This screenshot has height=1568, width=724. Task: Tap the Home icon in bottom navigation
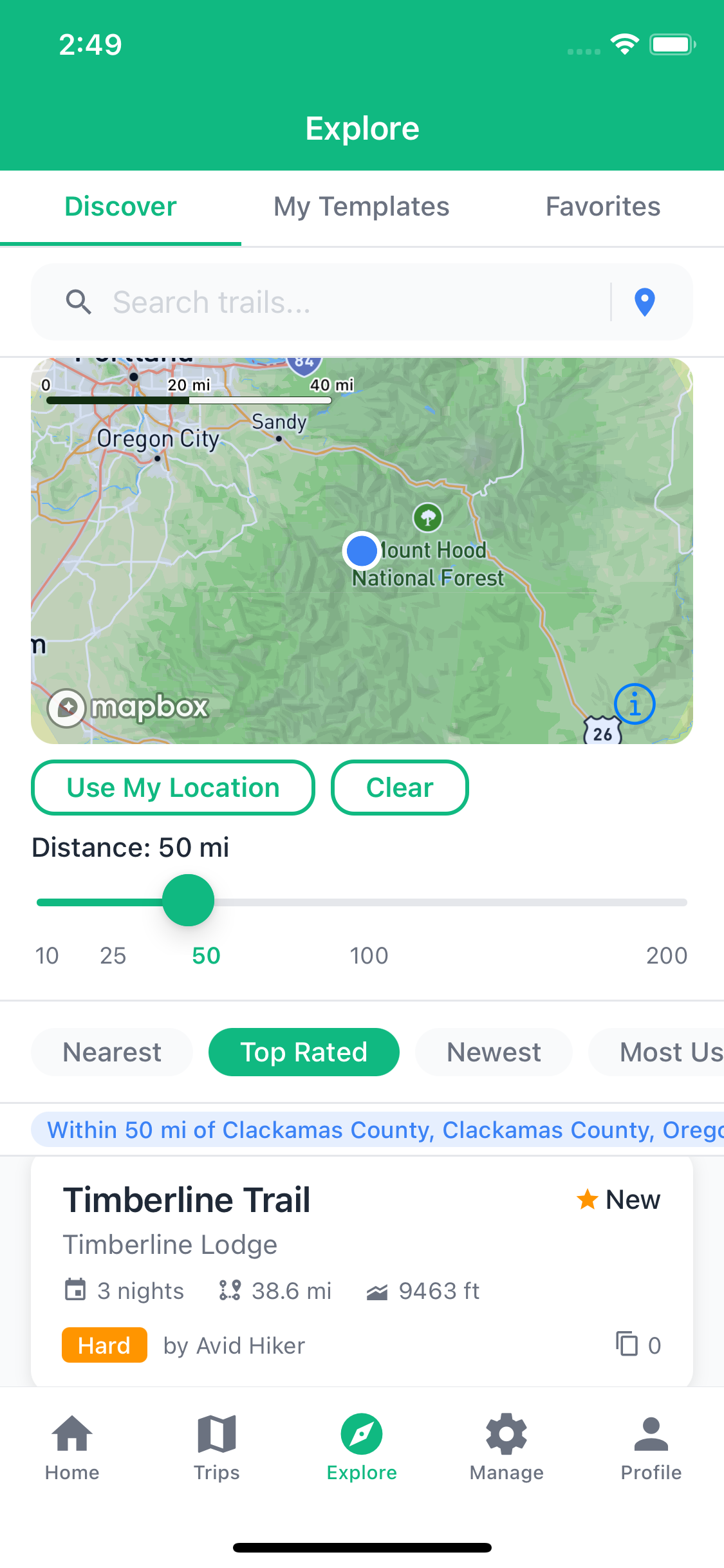(71, 1448)
